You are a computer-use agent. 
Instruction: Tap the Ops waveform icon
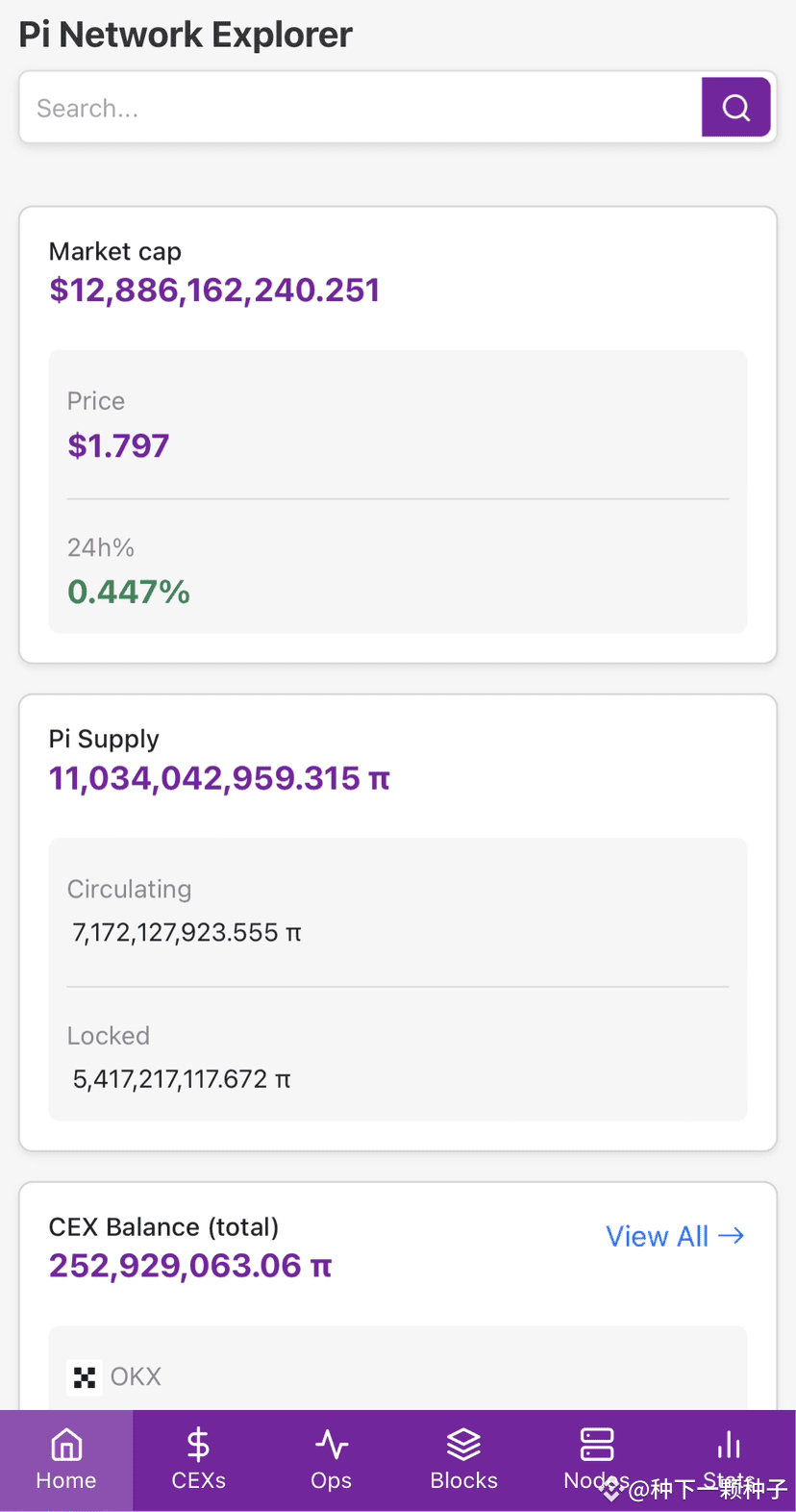pyautogui.click(x=331, y=1443)
